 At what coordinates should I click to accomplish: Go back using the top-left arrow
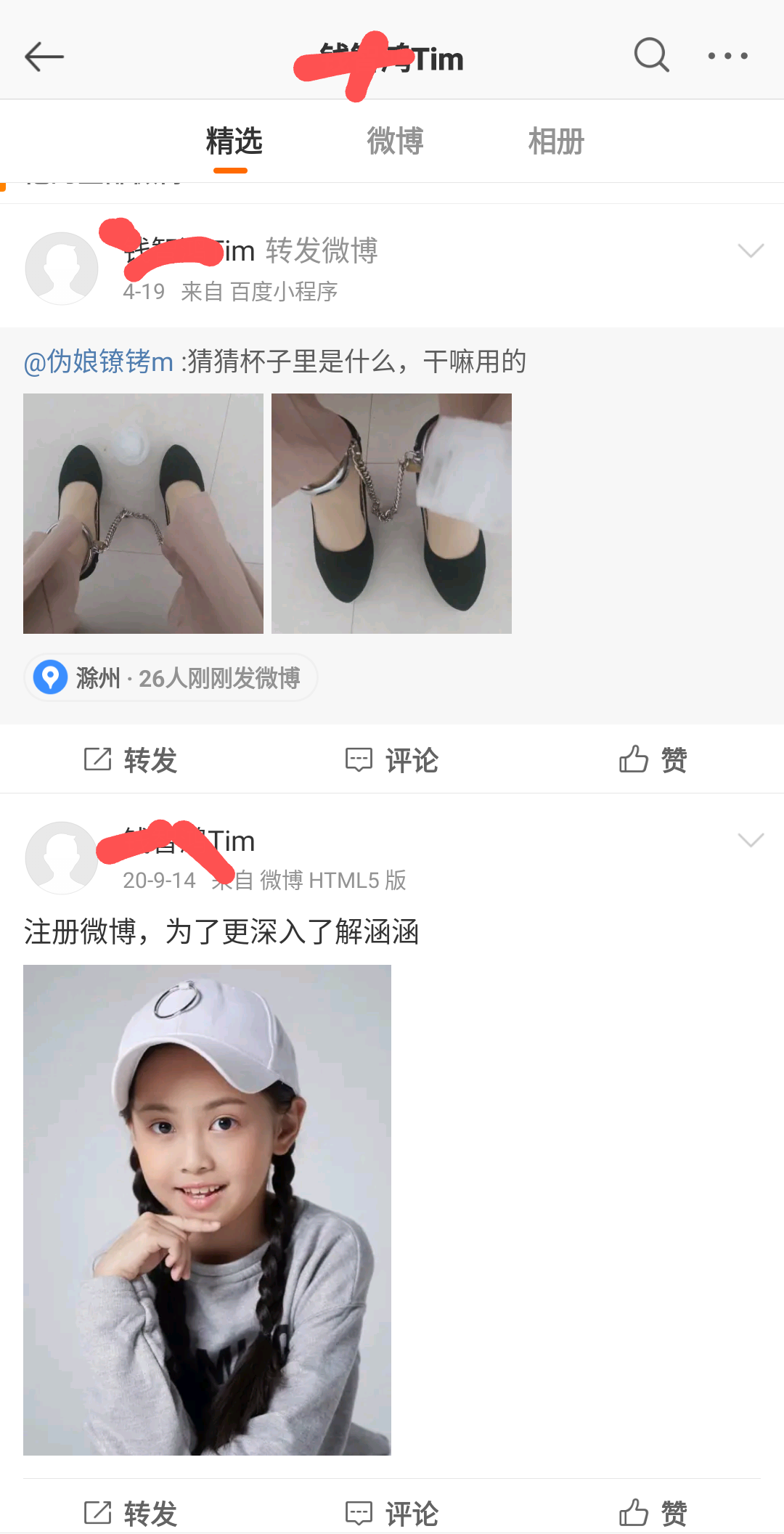[44, 57]
